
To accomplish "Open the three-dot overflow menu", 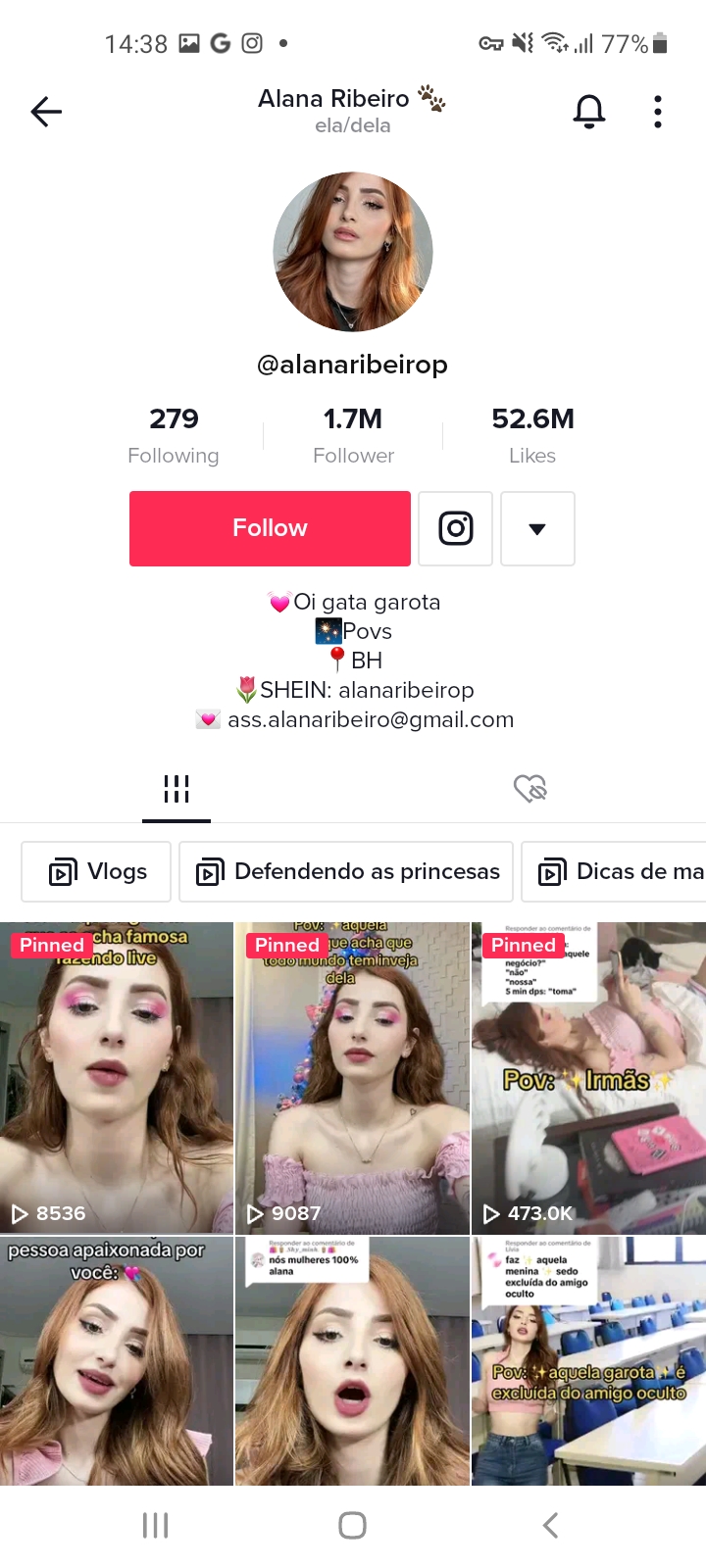I will [658, 112].
